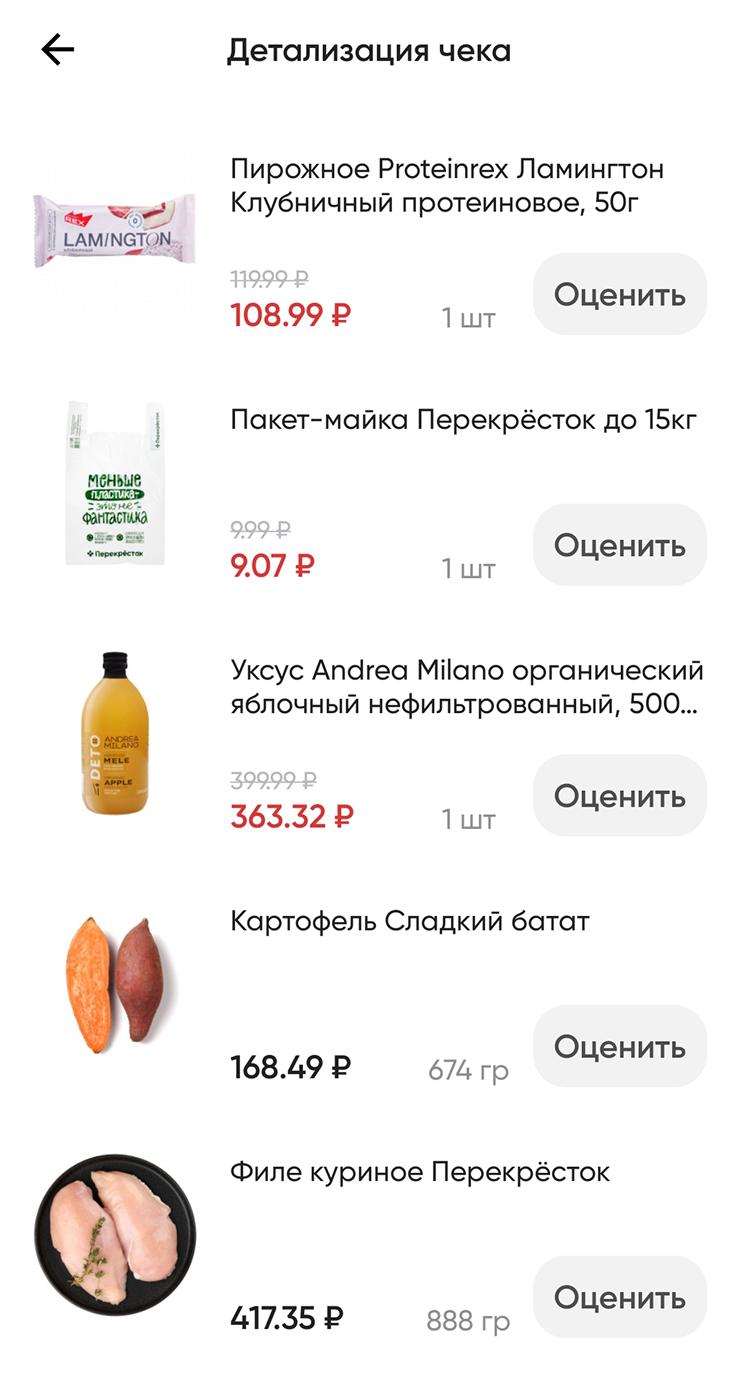Rate the Филе куриное Перекрёсток
740x1390 pixels.
tap(619, 1297)
